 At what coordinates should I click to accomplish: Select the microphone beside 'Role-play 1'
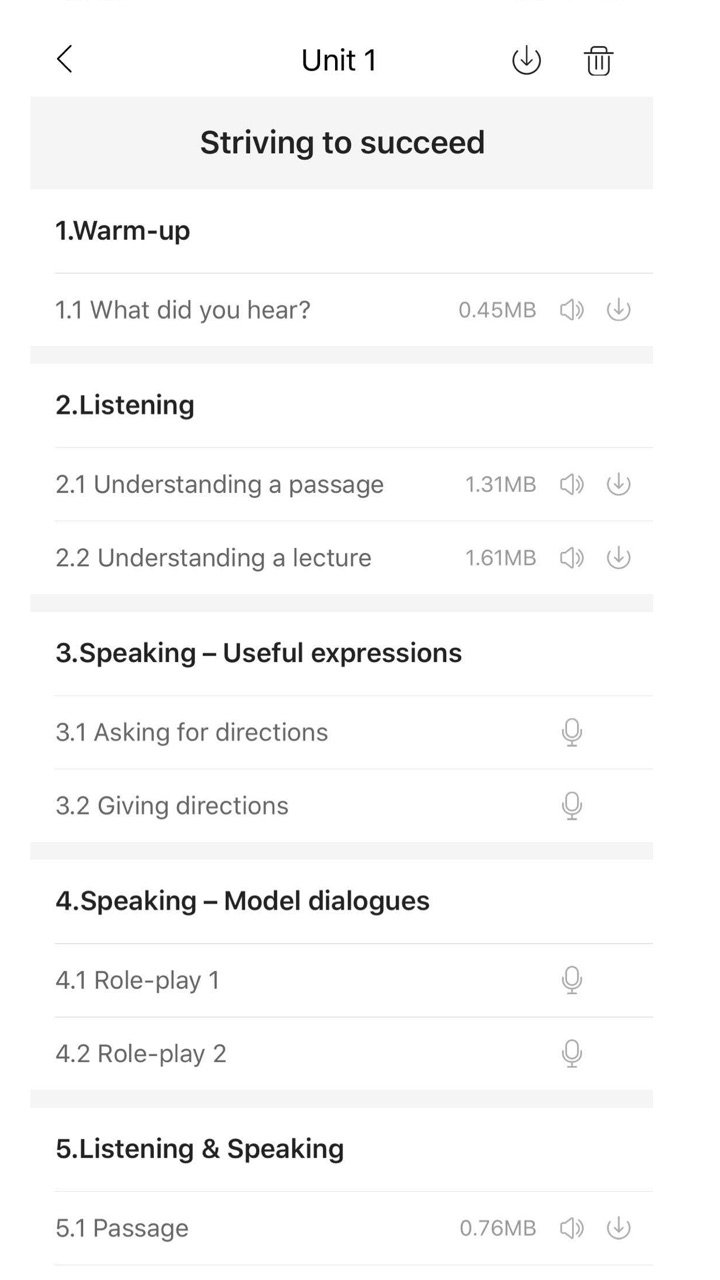click(x=571, y=980)
